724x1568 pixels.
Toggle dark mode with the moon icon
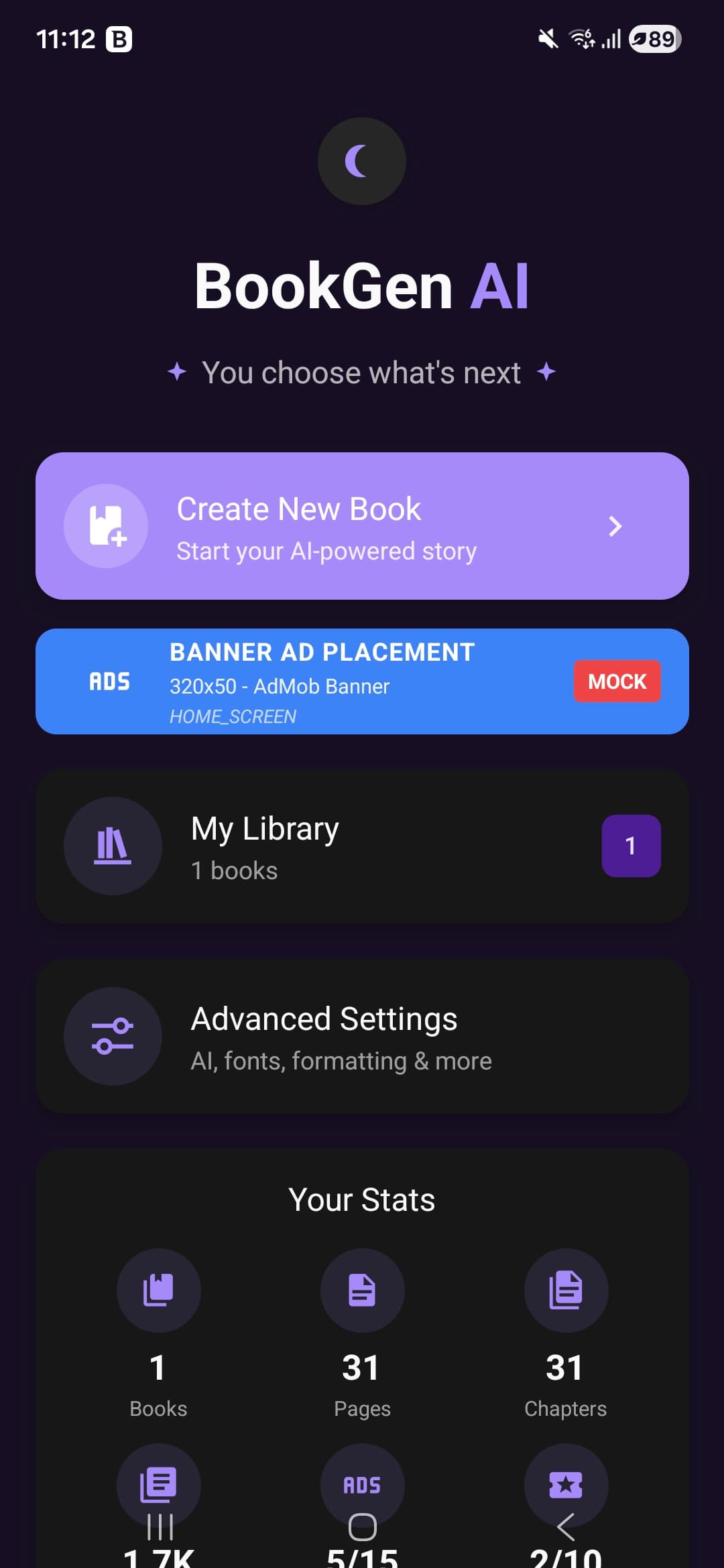tap(362, 161)
